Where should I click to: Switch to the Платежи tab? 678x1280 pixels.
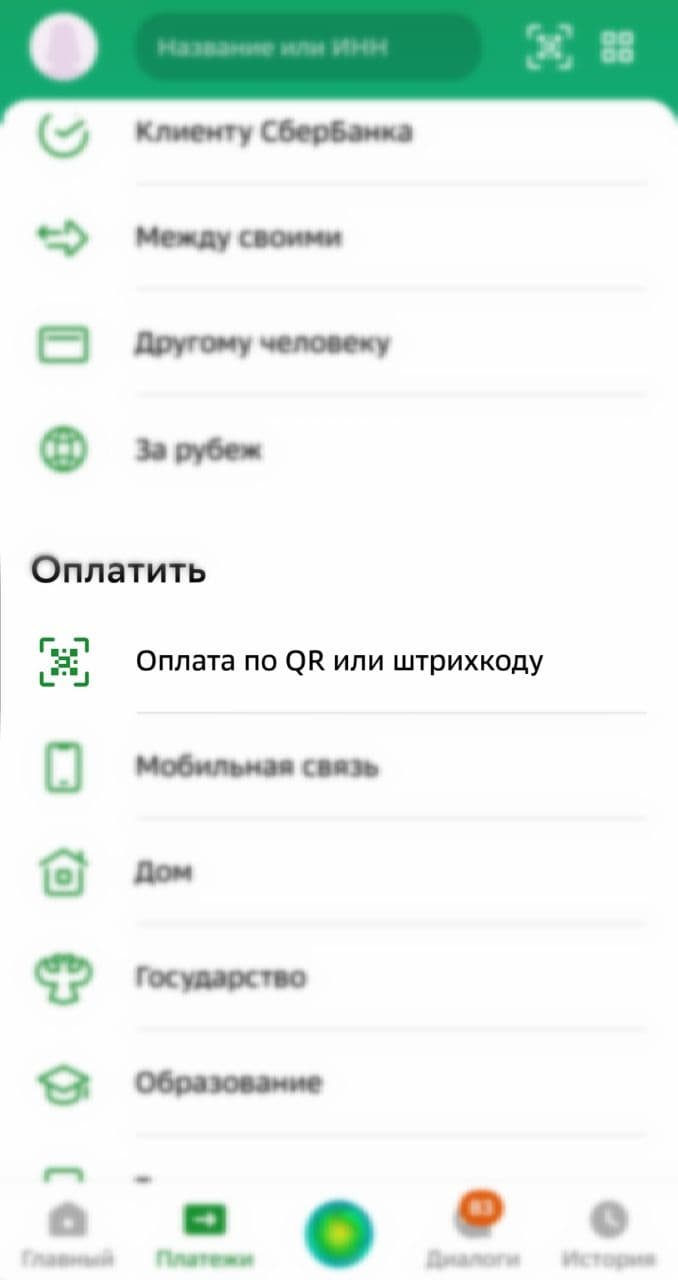point(204,1234)
